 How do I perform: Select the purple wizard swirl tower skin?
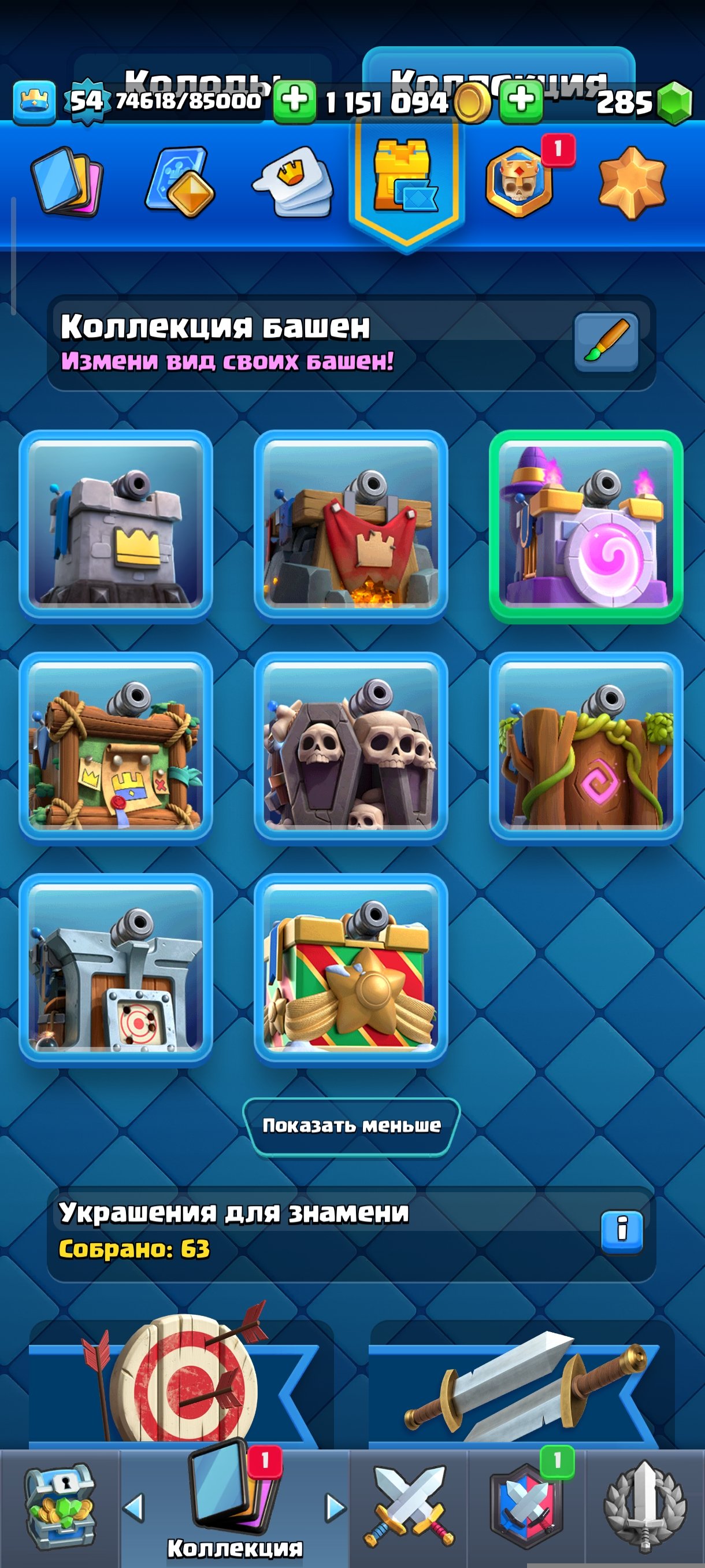click(586, 526)
